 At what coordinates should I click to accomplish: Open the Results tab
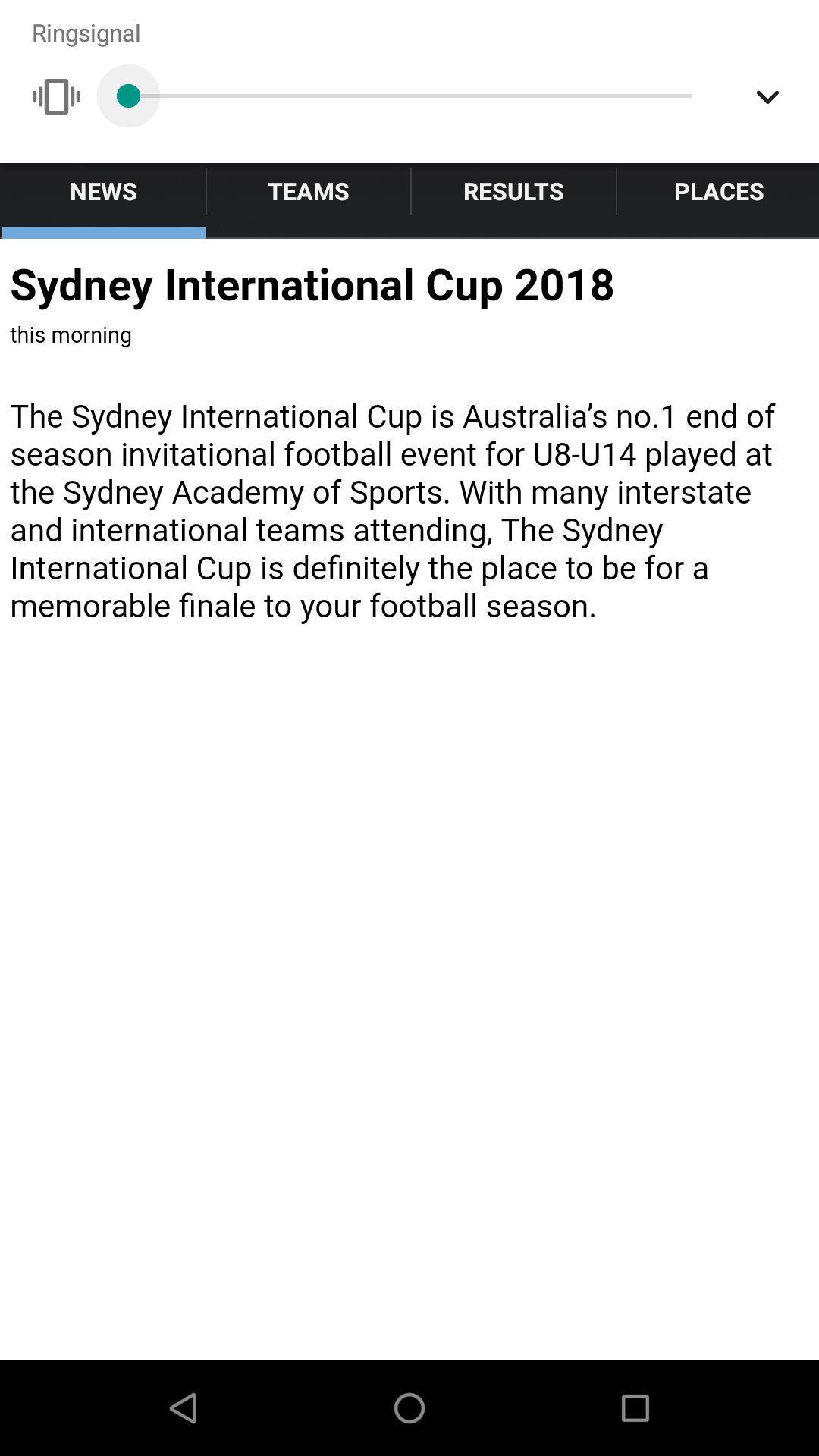(513, 192)
